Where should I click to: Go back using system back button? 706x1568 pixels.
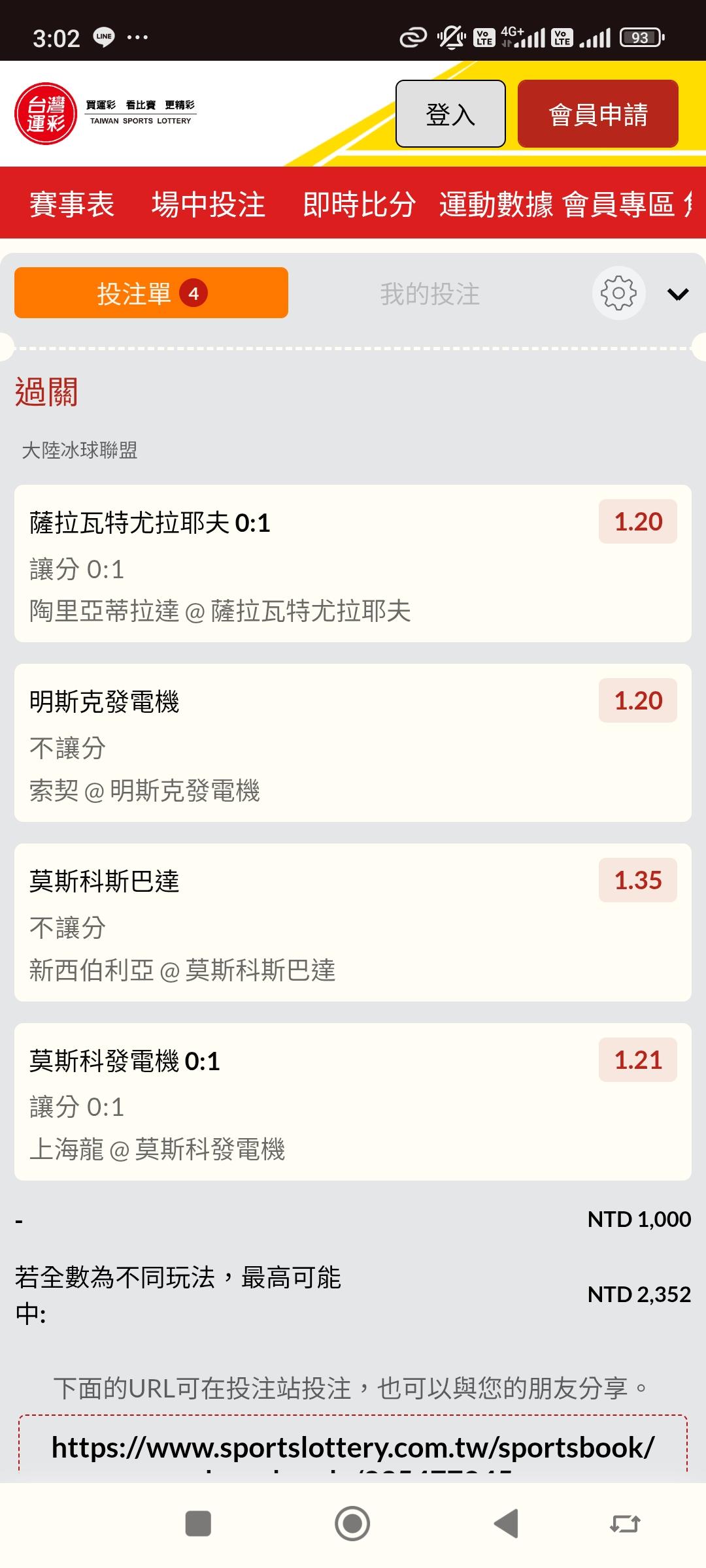pos(506,1524)
